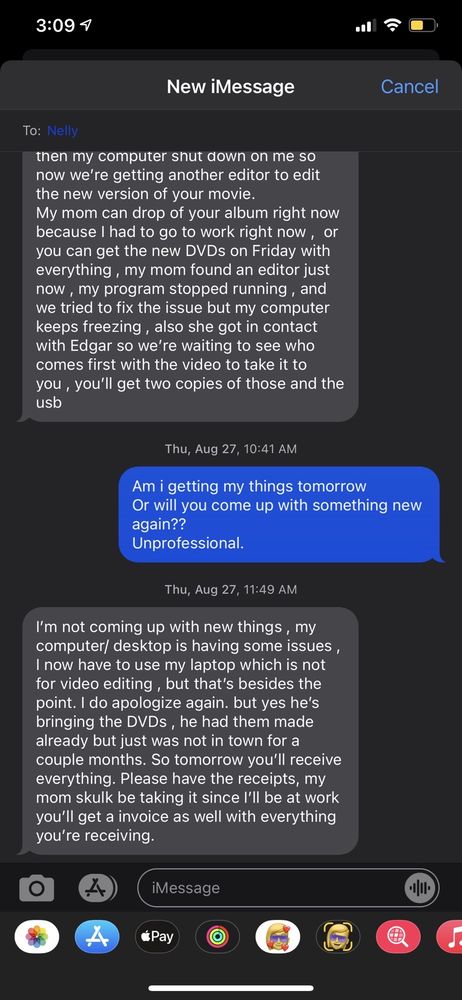Open the #images search app
This screenshot has height=1000, width=462.
[398, 936]
